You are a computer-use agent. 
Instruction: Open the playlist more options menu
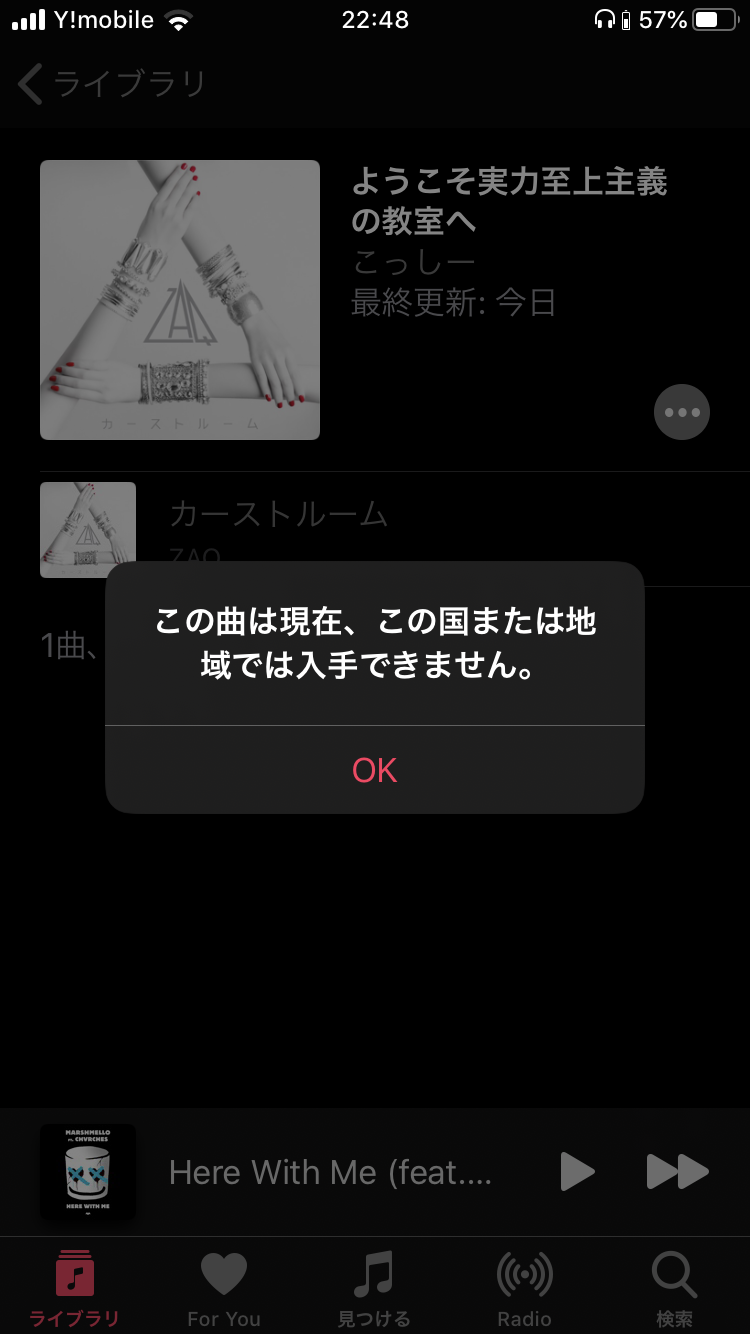(x=682, y=412)
